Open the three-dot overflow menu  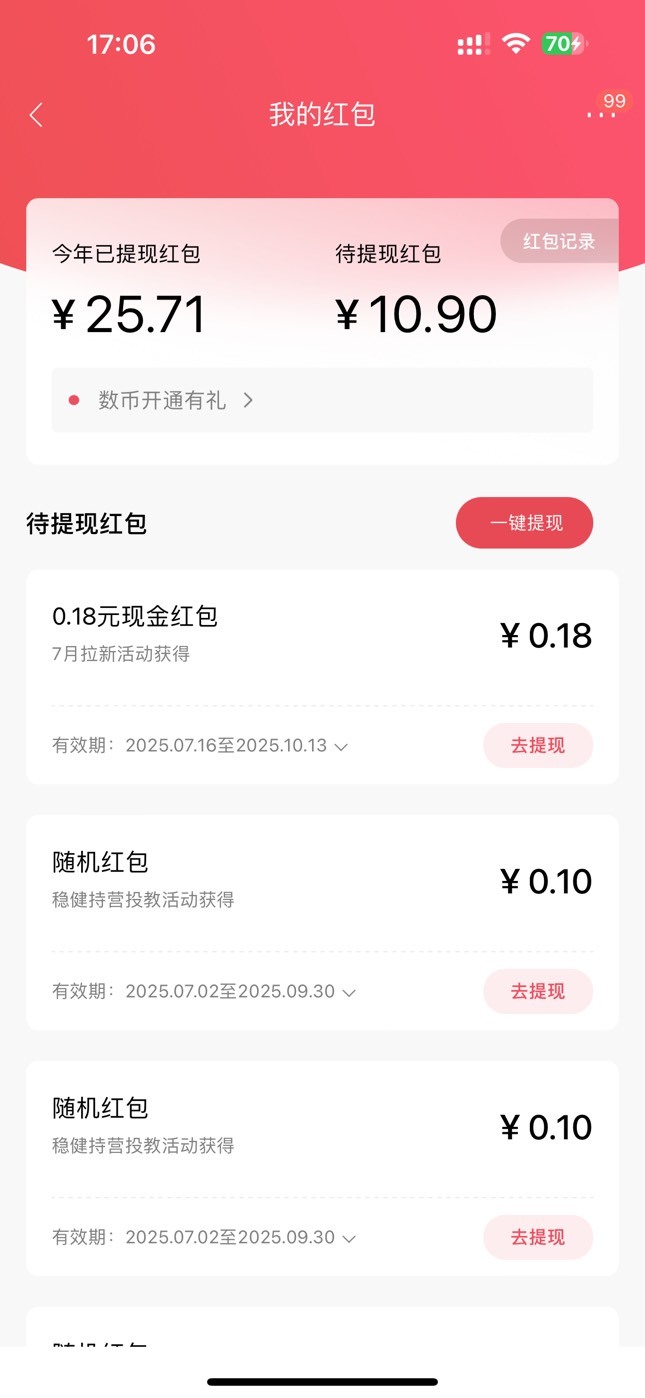tap(601, 115)
